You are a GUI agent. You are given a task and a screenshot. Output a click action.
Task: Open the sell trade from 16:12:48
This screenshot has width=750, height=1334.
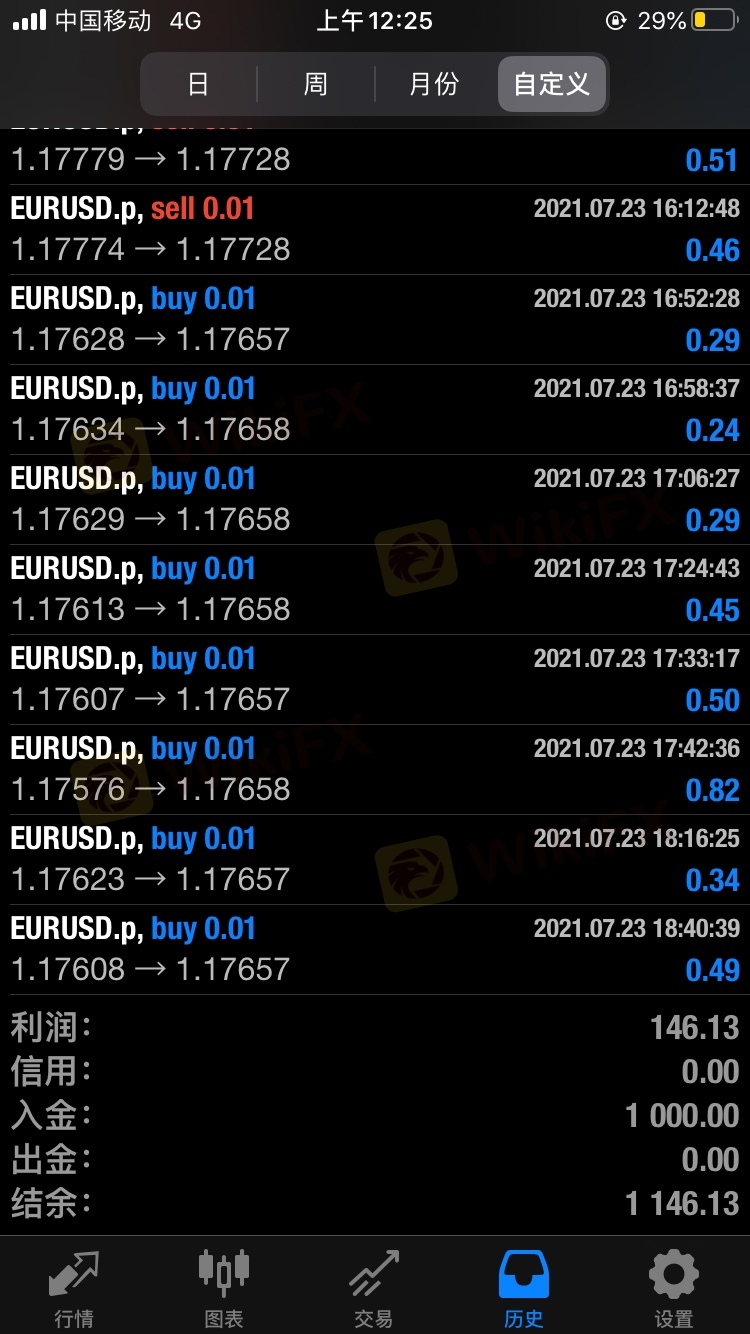tap(375, 229)
